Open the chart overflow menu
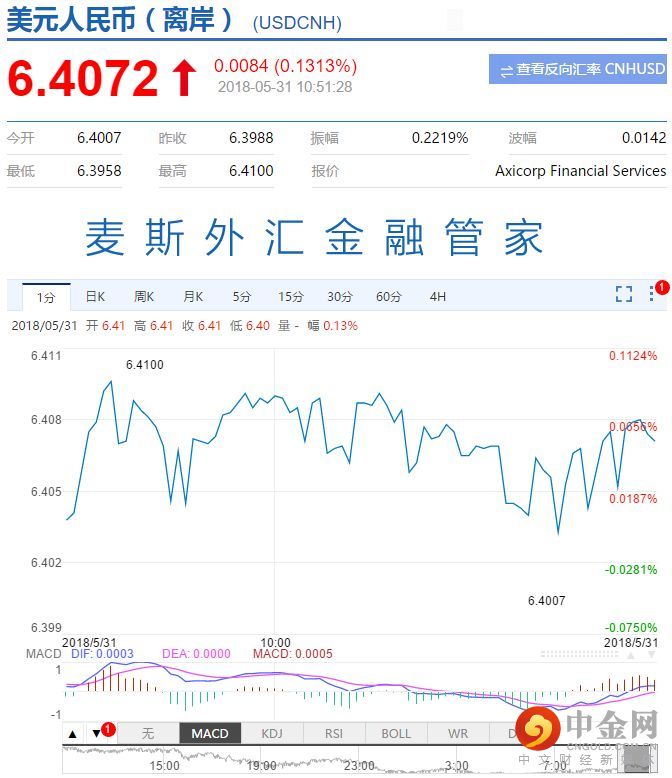This screenshot has height=778, width=672. [652, 294]
